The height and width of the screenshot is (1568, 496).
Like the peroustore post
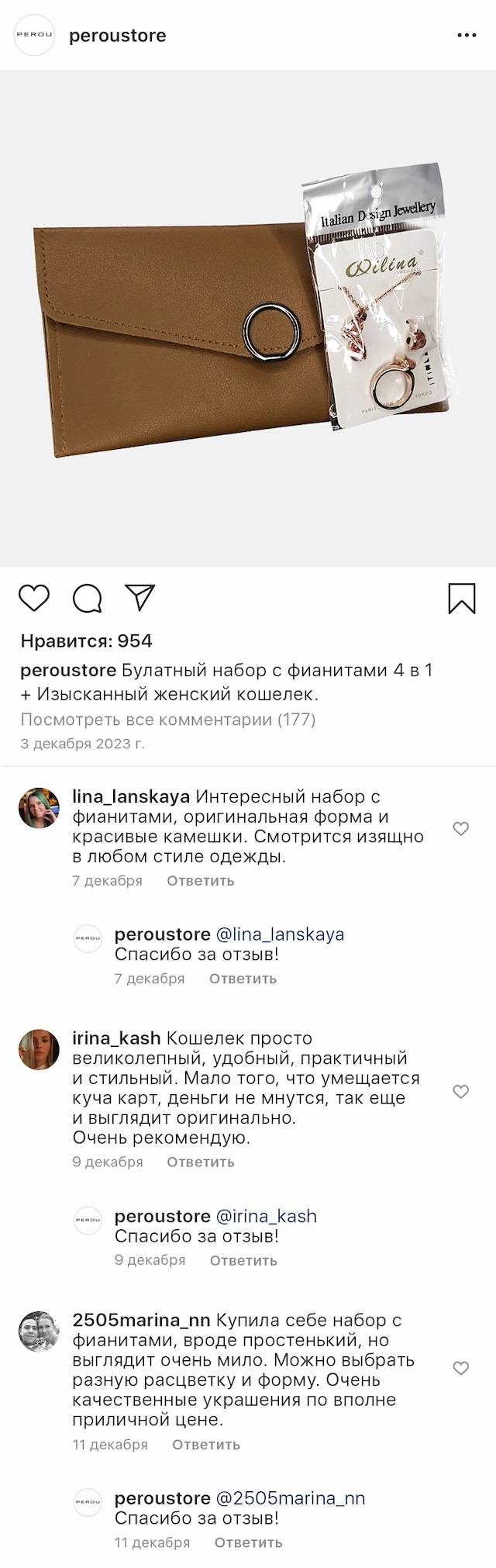click(x=33, y=598)
